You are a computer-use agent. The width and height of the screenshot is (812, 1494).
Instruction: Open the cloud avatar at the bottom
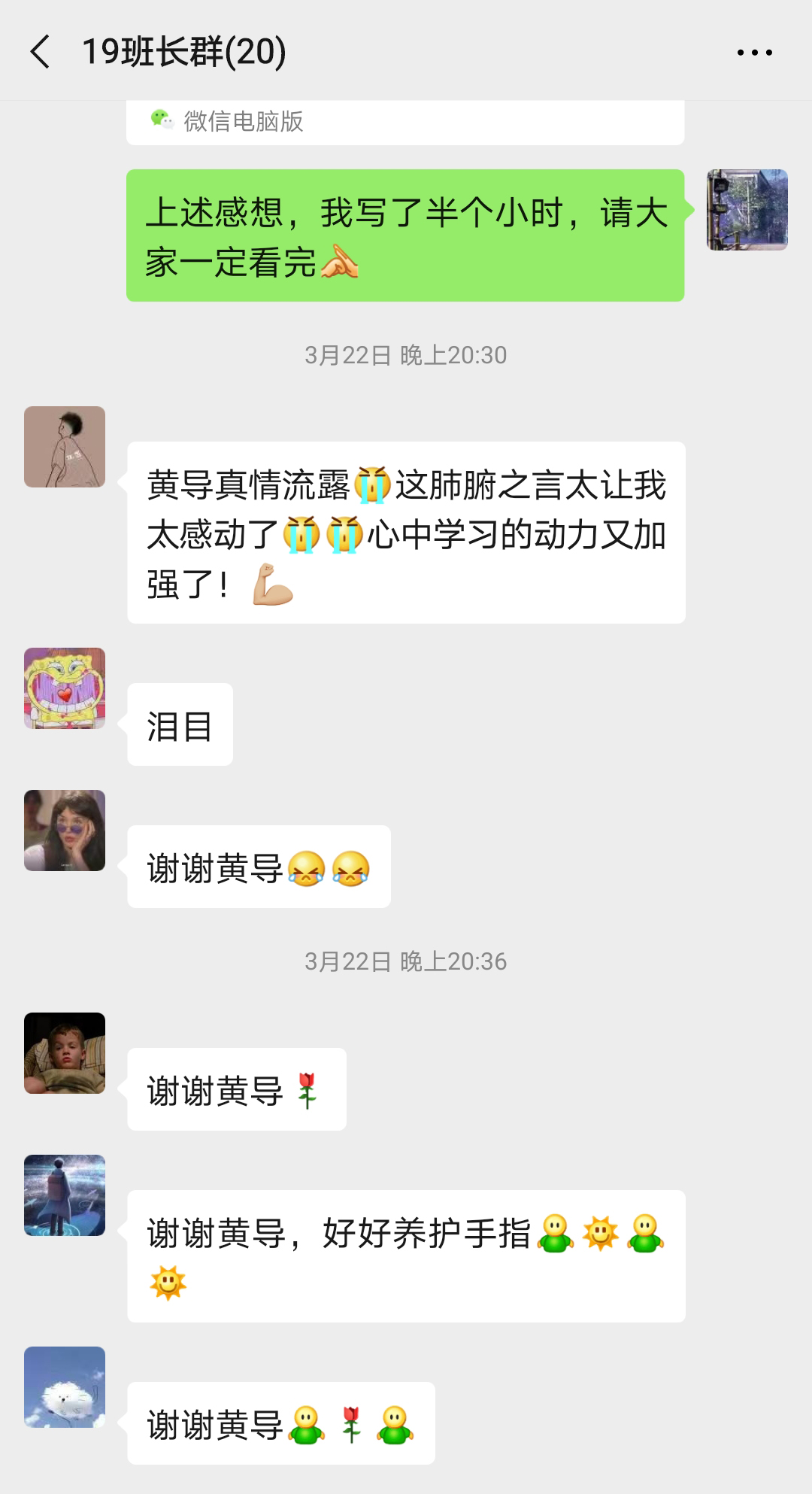coord(65,1387)
